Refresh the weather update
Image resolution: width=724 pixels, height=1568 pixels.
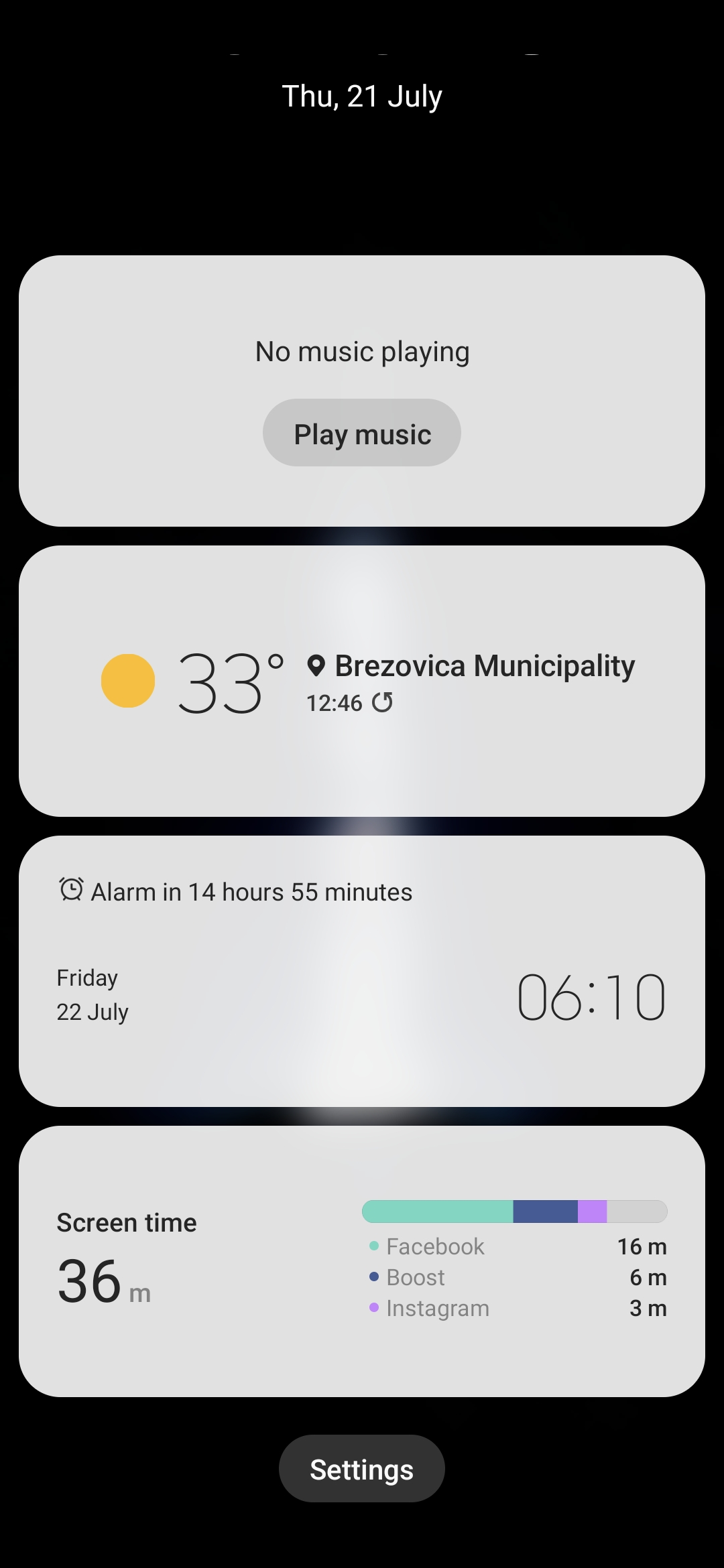[383, 702]
